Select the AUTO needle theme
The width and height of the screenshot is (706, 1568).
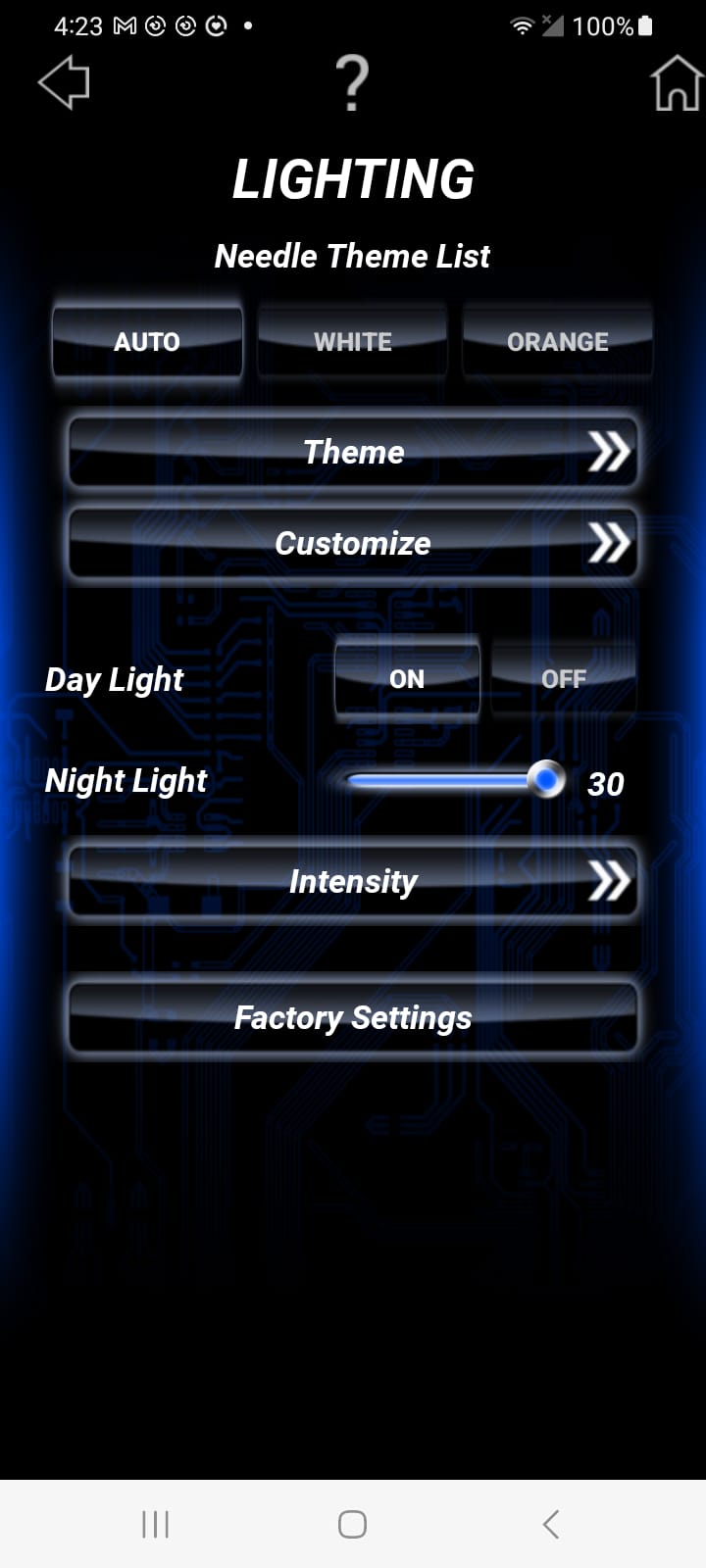[147, 341]
